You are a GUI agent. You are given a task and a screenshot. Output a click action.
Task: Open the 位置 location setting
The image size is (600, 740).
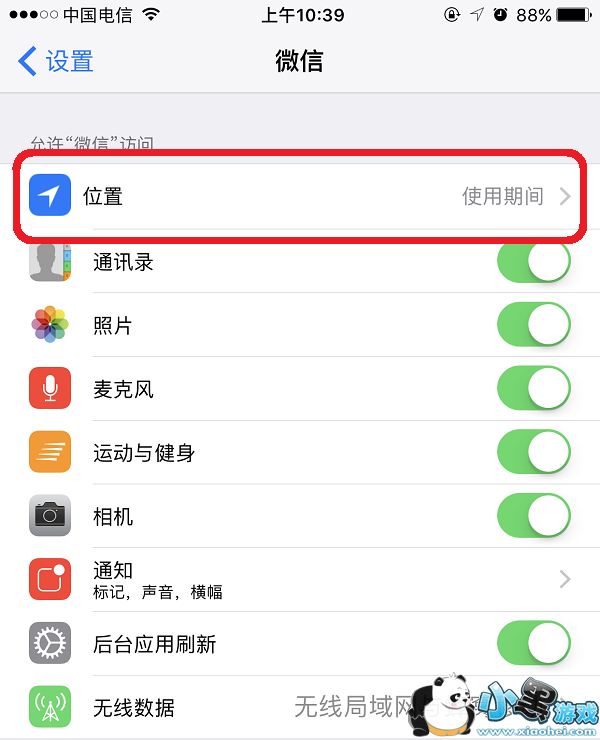(300, 196)
